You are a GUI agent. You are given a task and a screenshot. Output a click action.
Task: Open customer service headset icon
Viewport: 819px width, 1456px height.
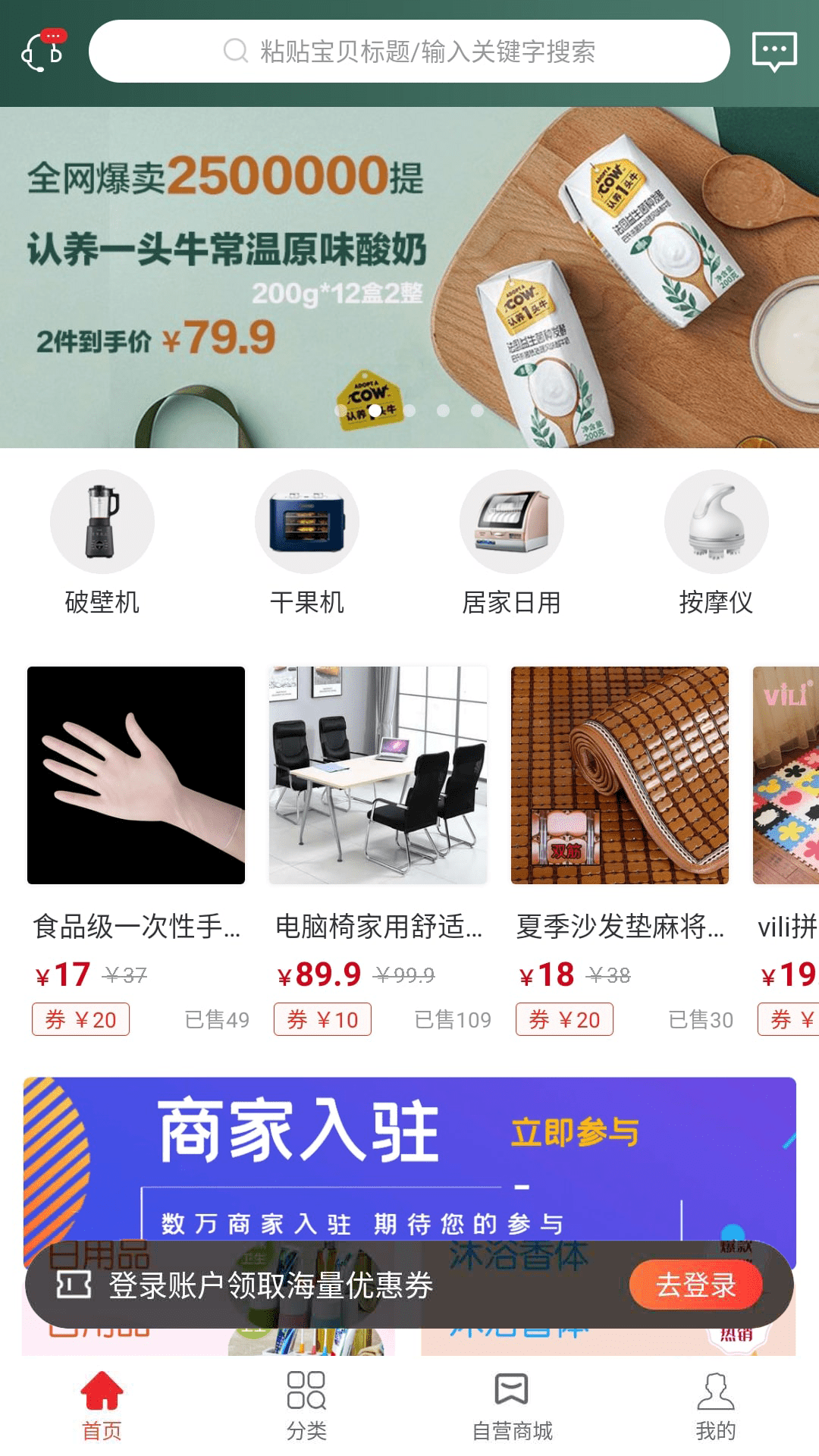(x=43, y=51)
